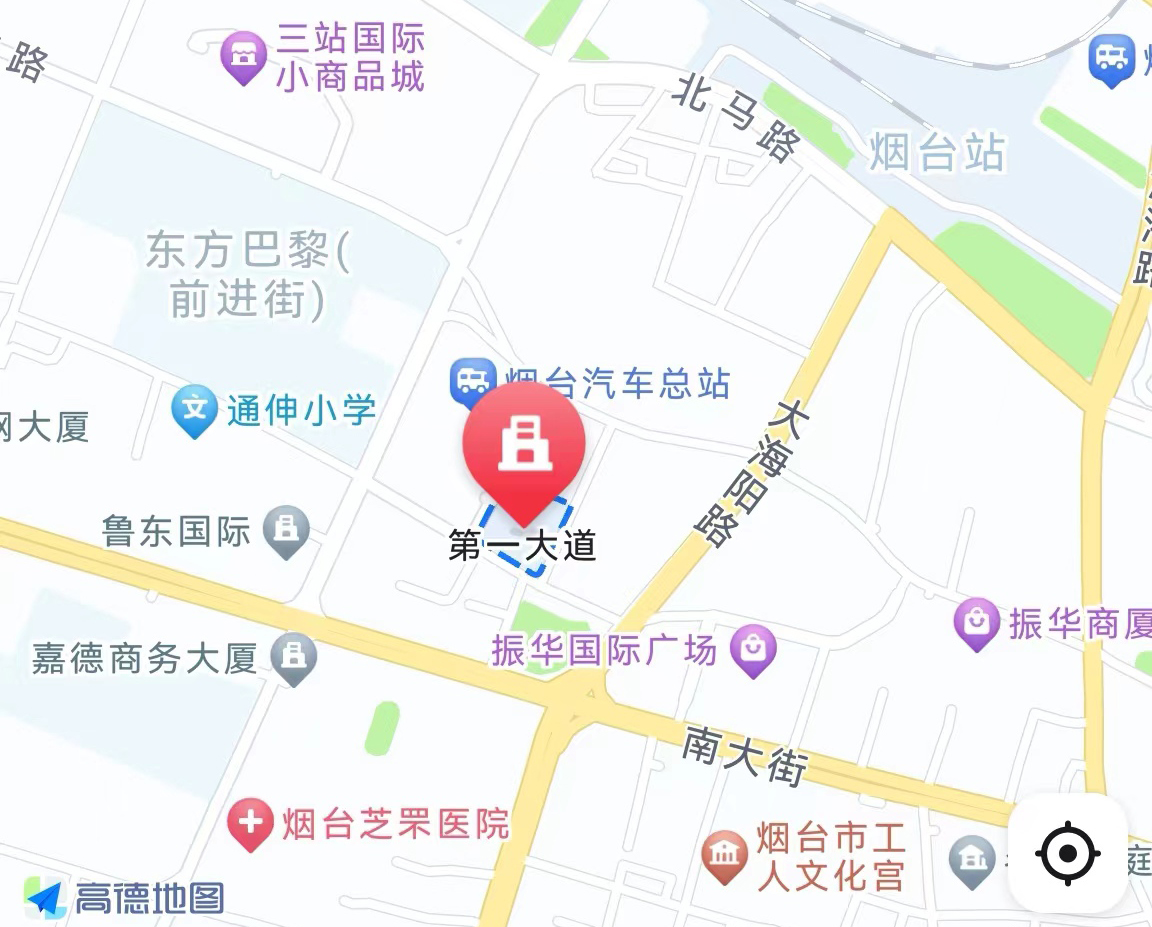This screenshot has height=927, width=1152.
Task: Select the 振华商厦 shopping marker
Action: click(976, 624)
